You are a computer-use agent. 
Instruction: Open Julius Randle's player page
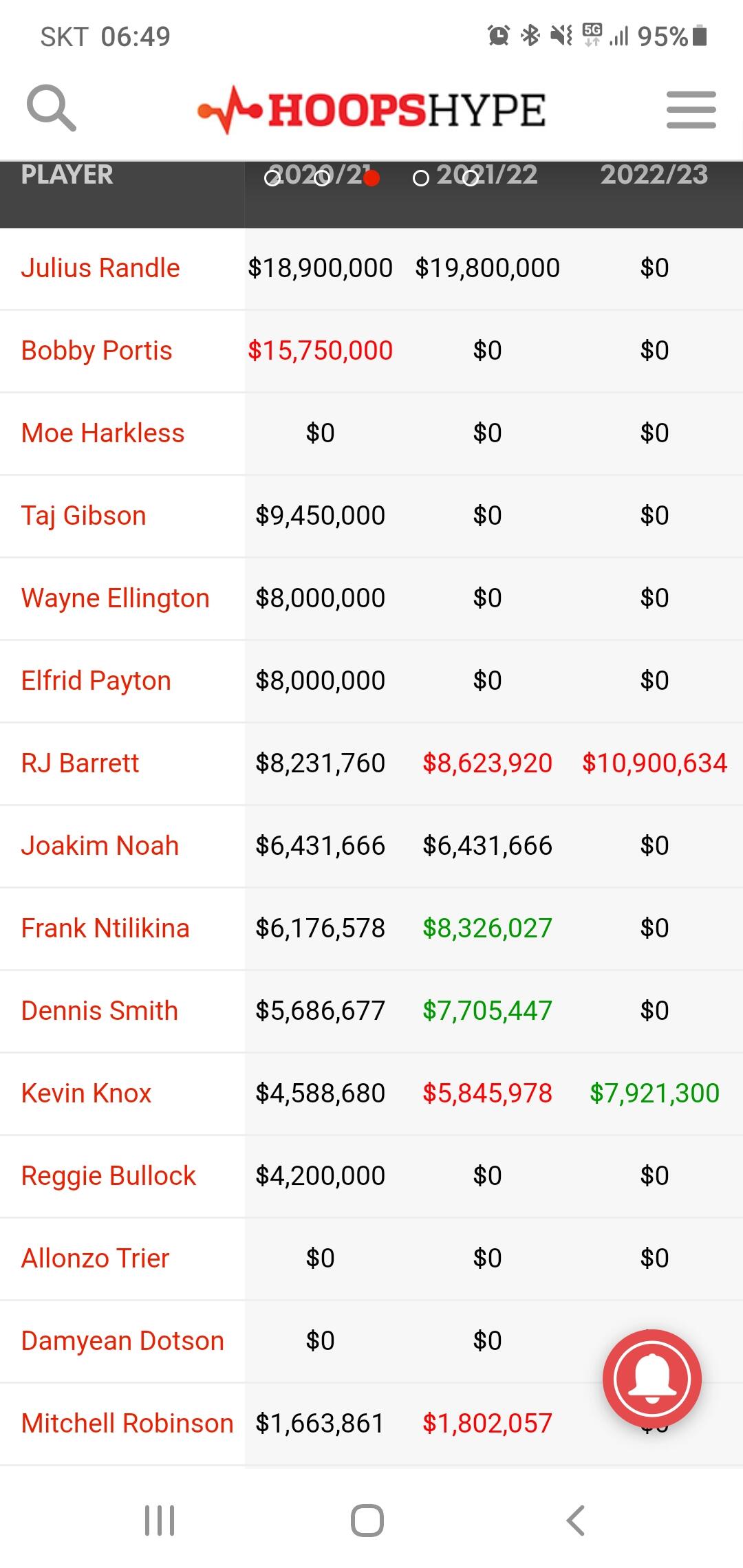point(100,268)
